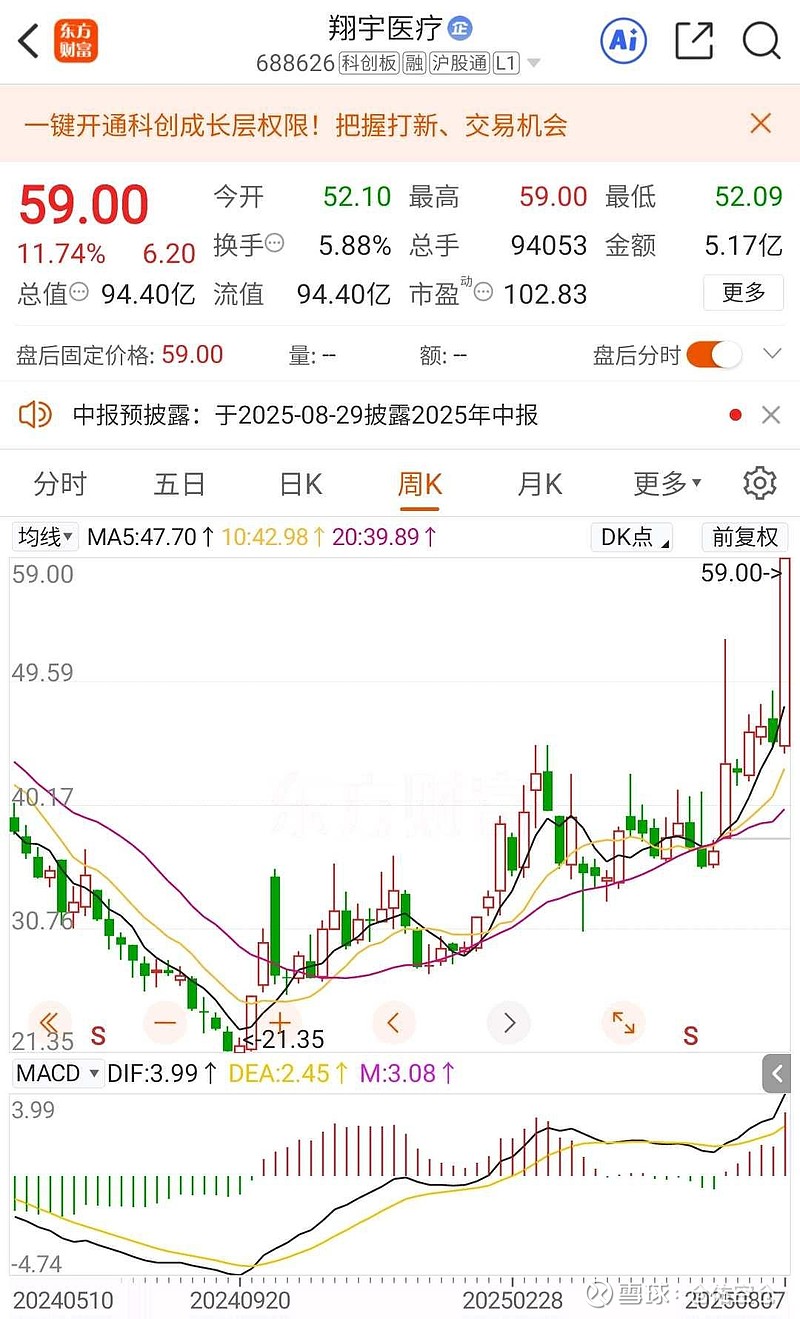Close the 中报预披露 notice
Viewport: 800px width, 1319px height.
click(771, 415)
